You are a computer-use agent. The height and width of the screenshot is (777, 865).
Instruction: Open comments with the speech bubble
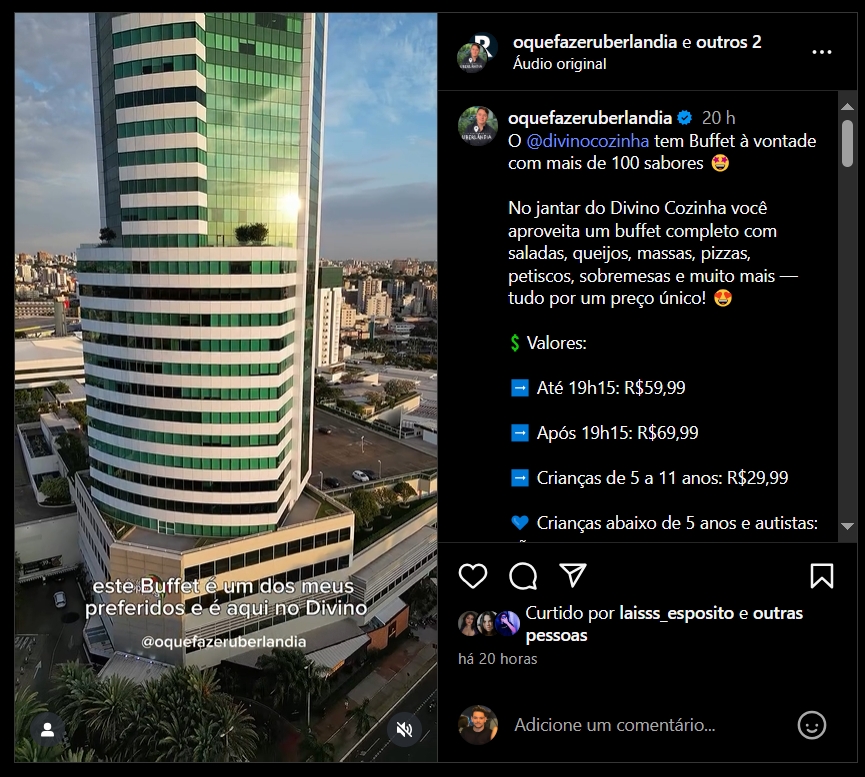click(x=522, y=575)
